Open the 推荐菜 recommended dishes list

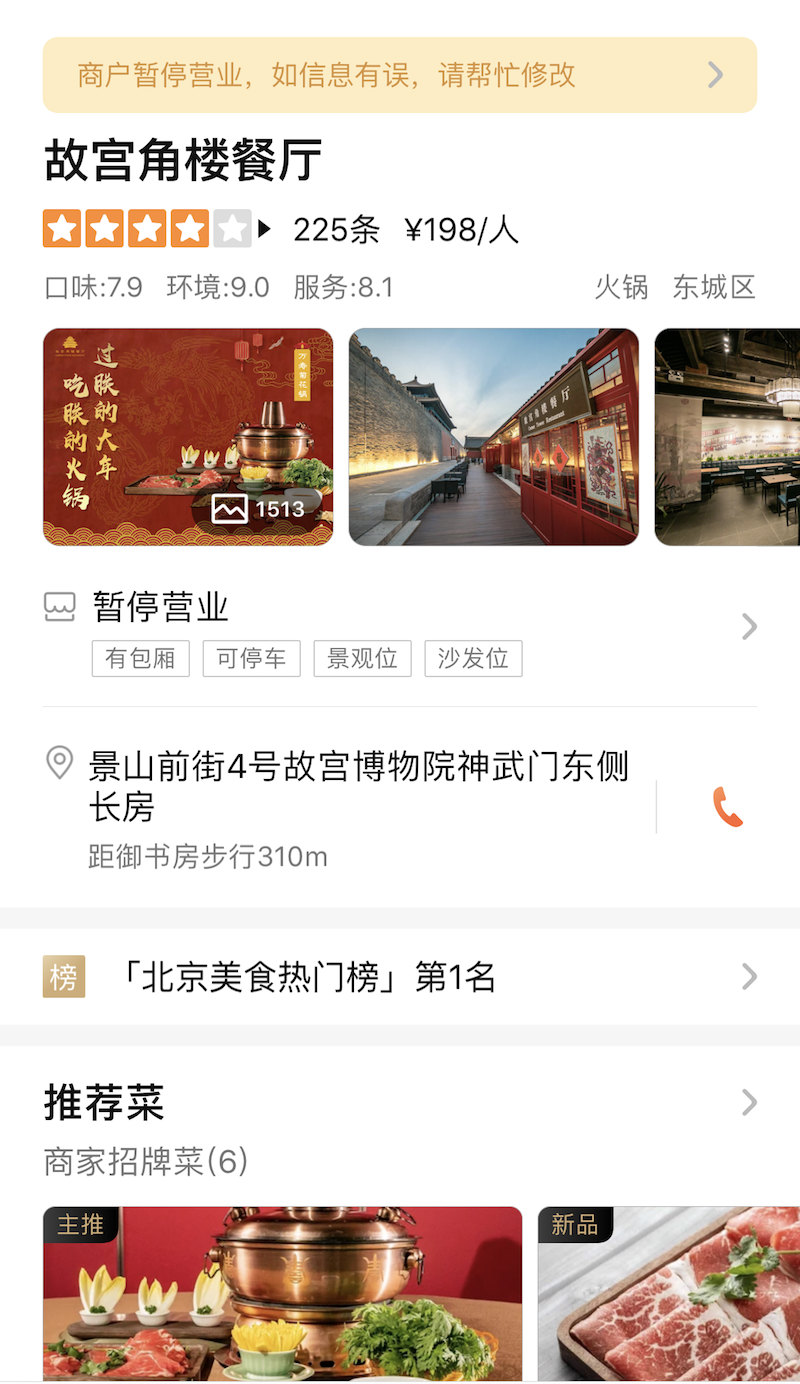click(x=400, y=1103)
